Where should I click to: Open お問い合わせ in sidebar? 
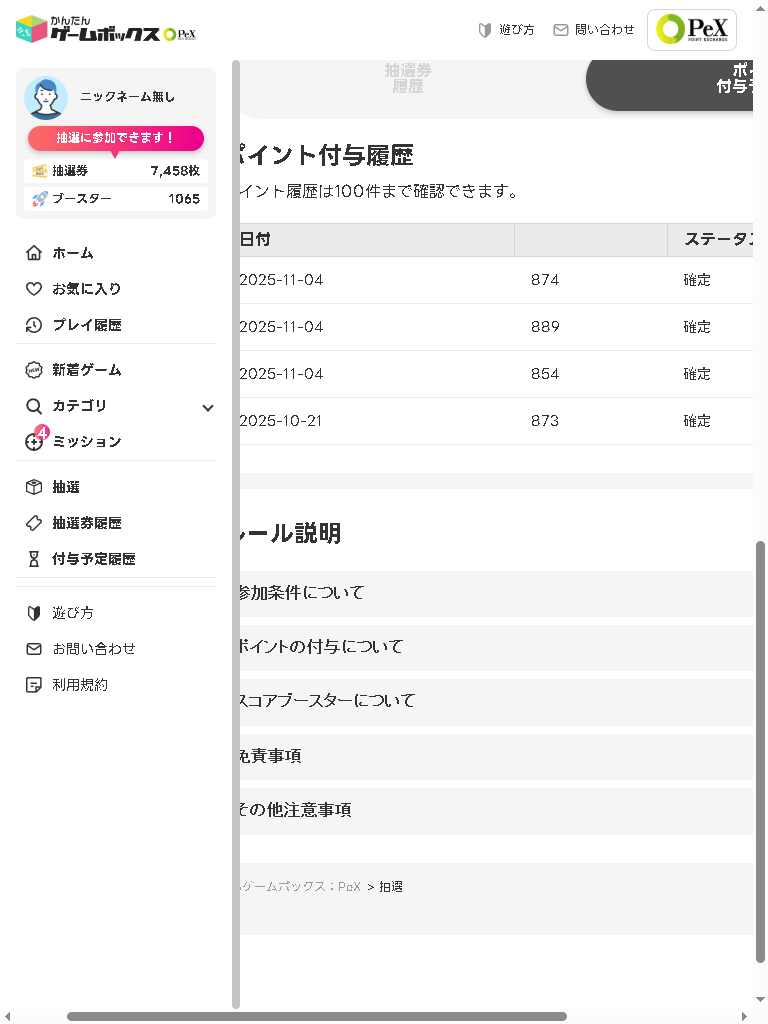[93, 649]
